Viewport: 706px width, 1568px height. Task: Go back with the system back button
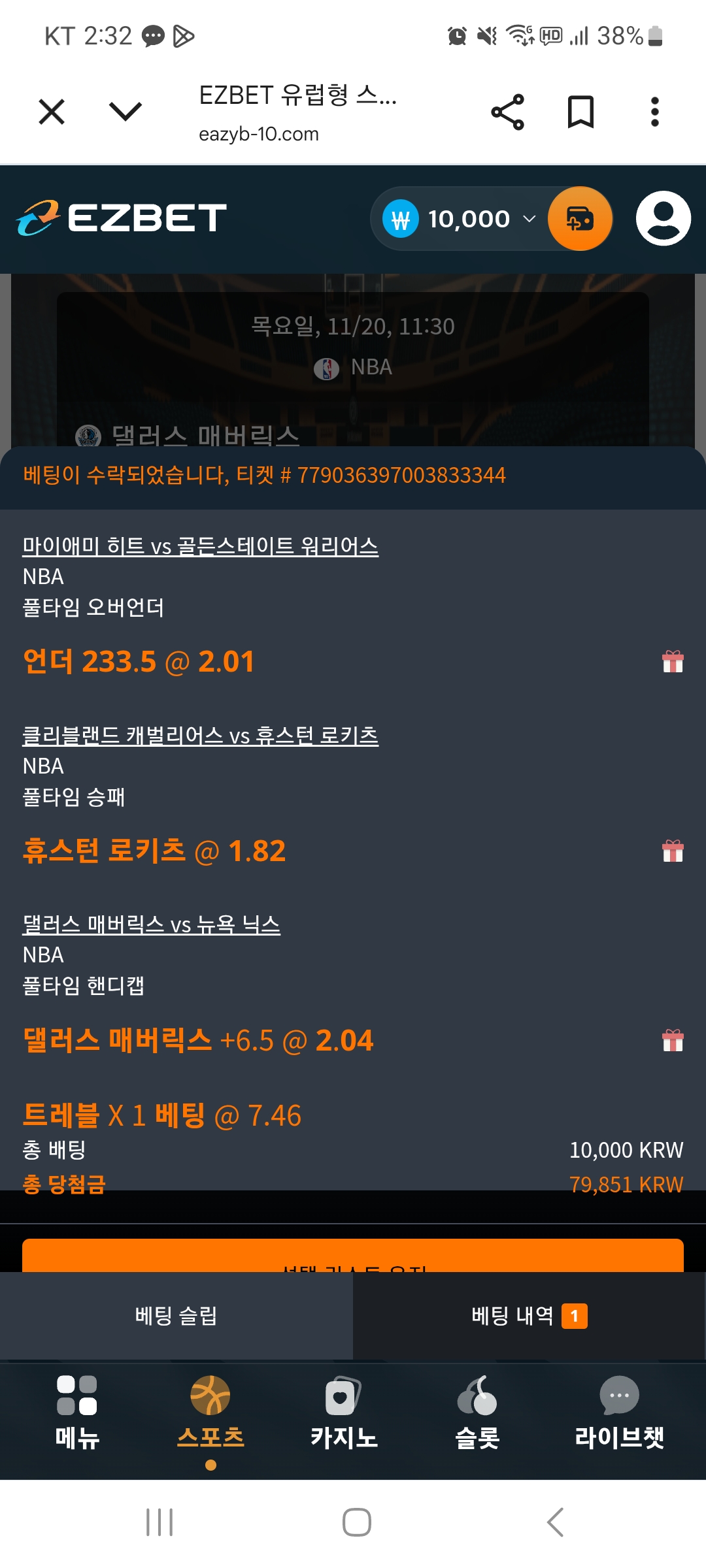point(554,1522)
